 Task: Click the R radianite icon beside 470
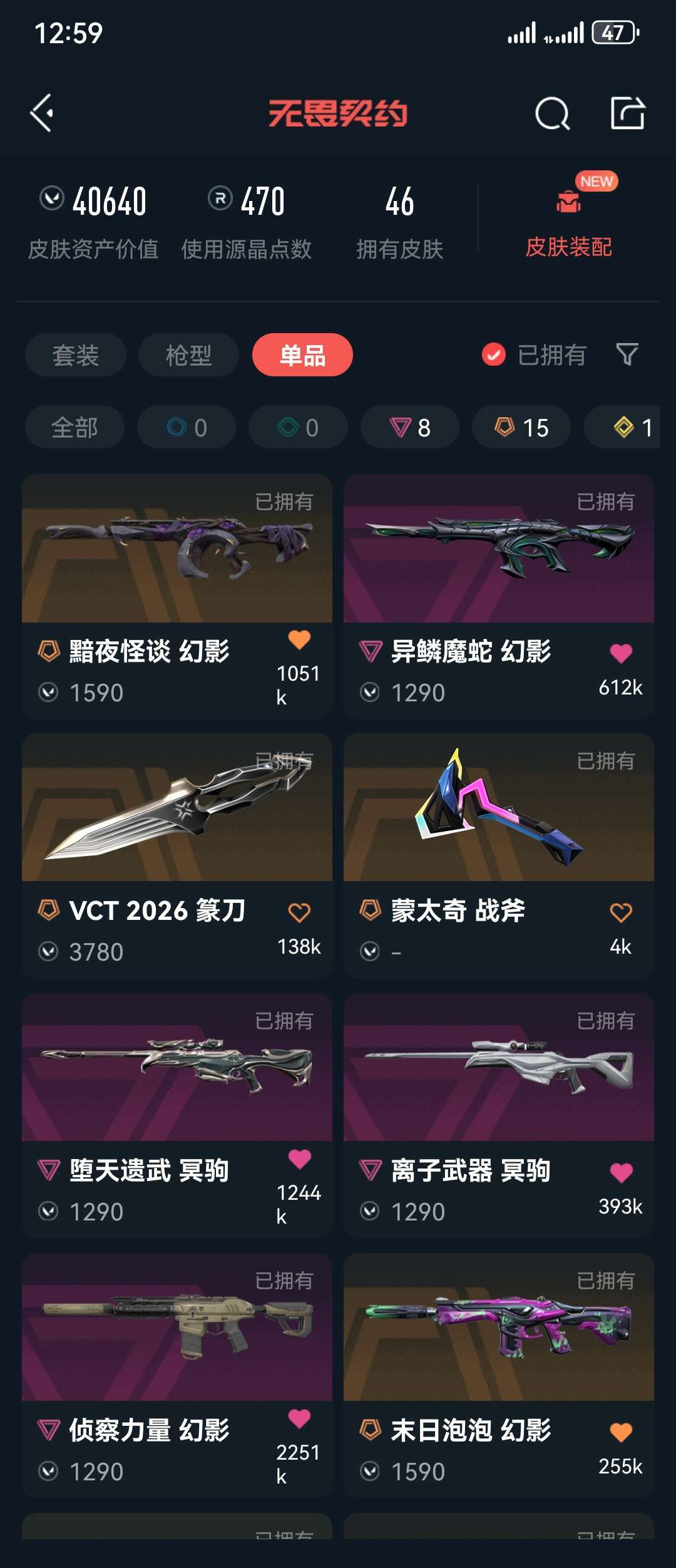click(220, 199)
